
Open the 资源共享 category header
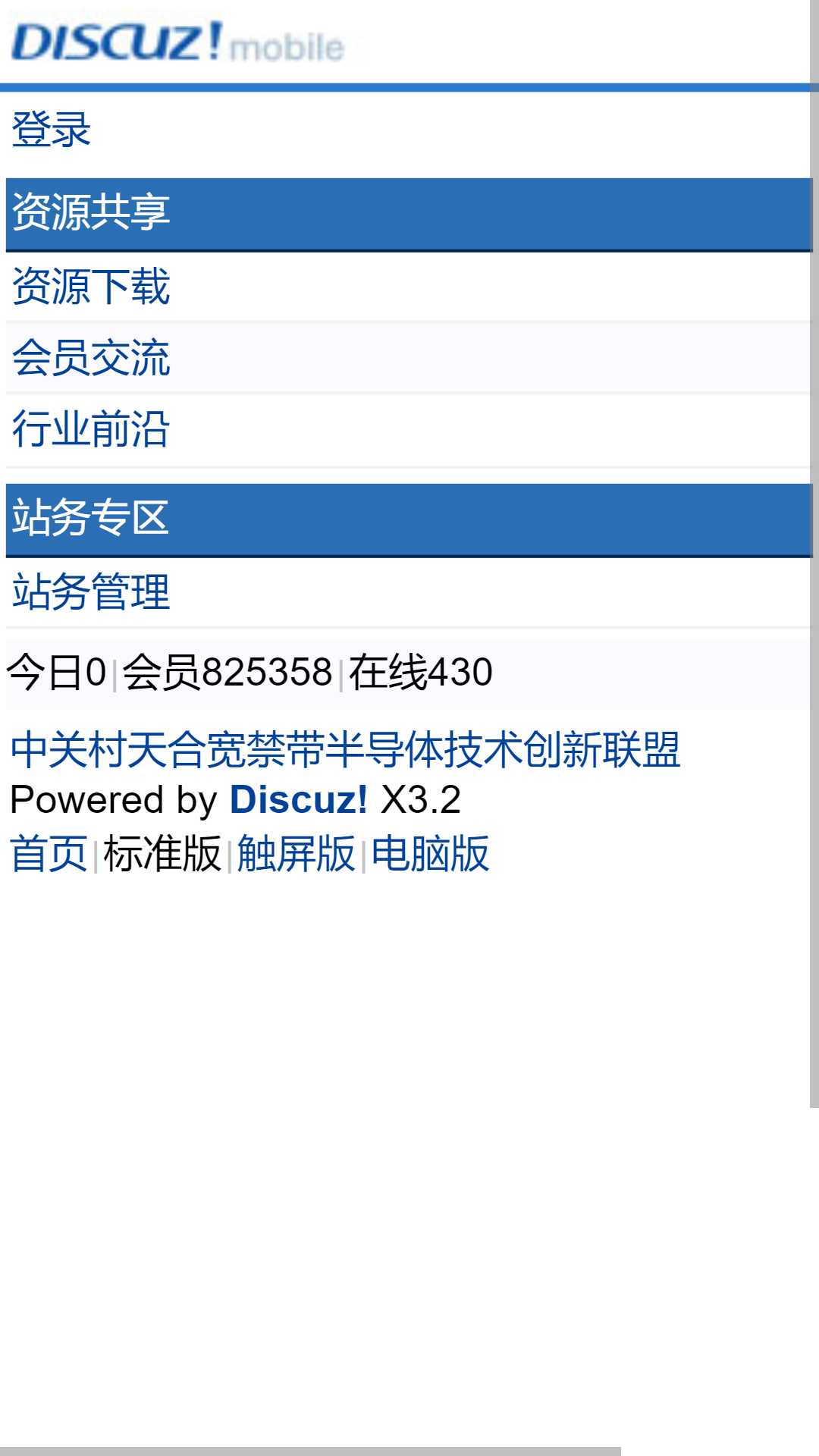[90, 212]
